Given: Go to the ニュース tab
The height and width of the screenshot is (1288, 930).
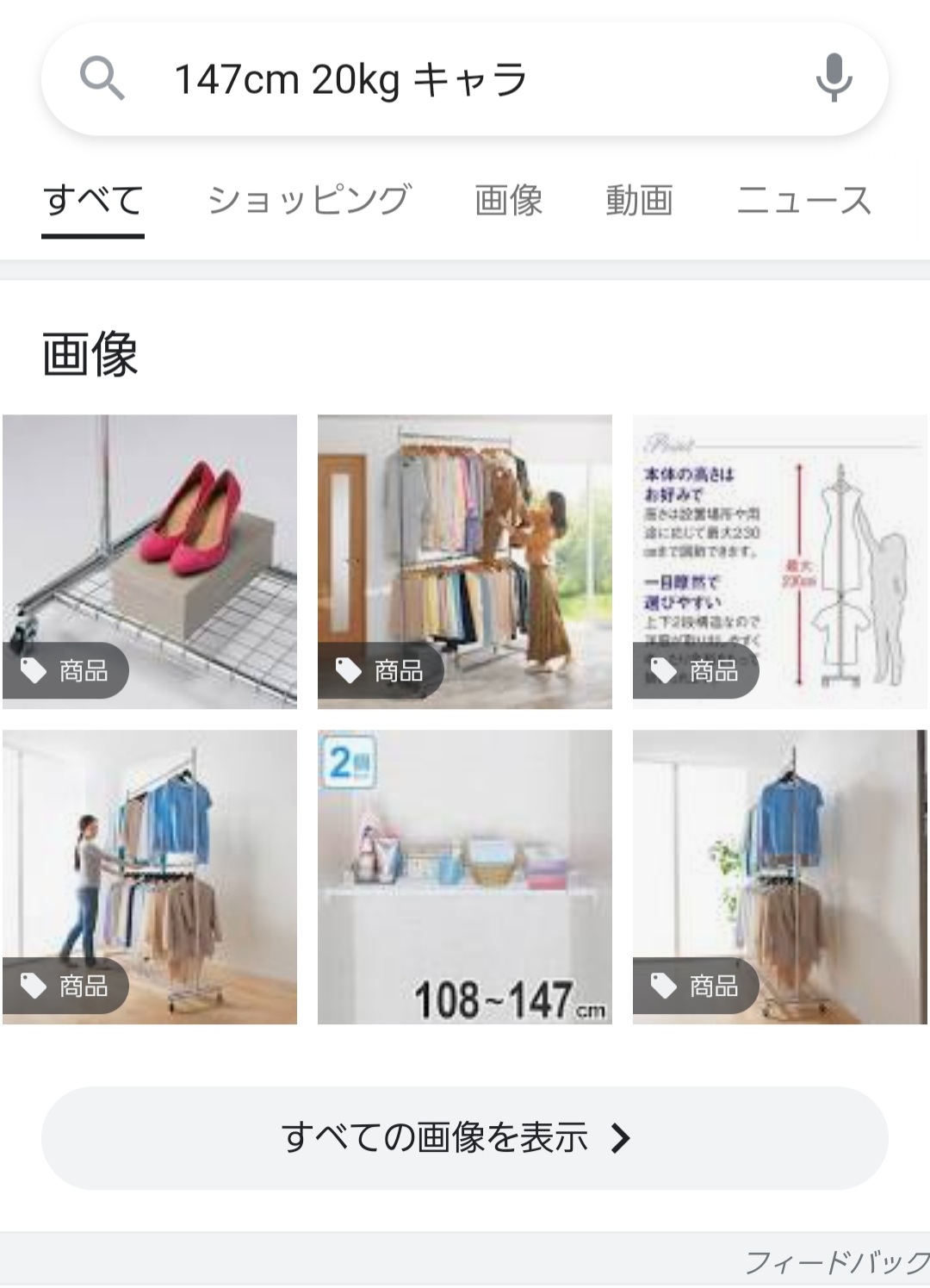Looking at the screenshot, I should point(803,200).
